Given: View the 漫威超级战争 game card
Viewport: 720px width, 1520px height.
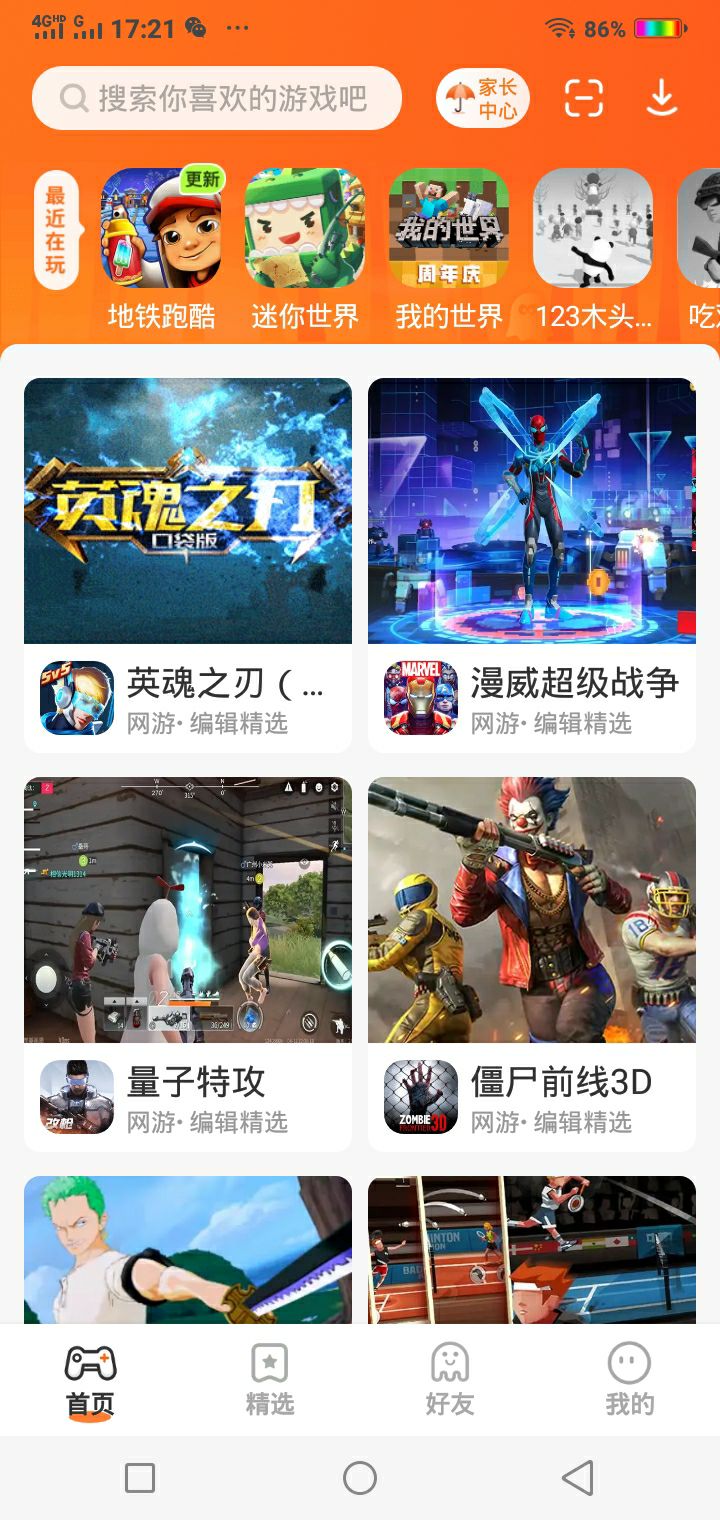Looking at the screenshot, I should 532,564.
